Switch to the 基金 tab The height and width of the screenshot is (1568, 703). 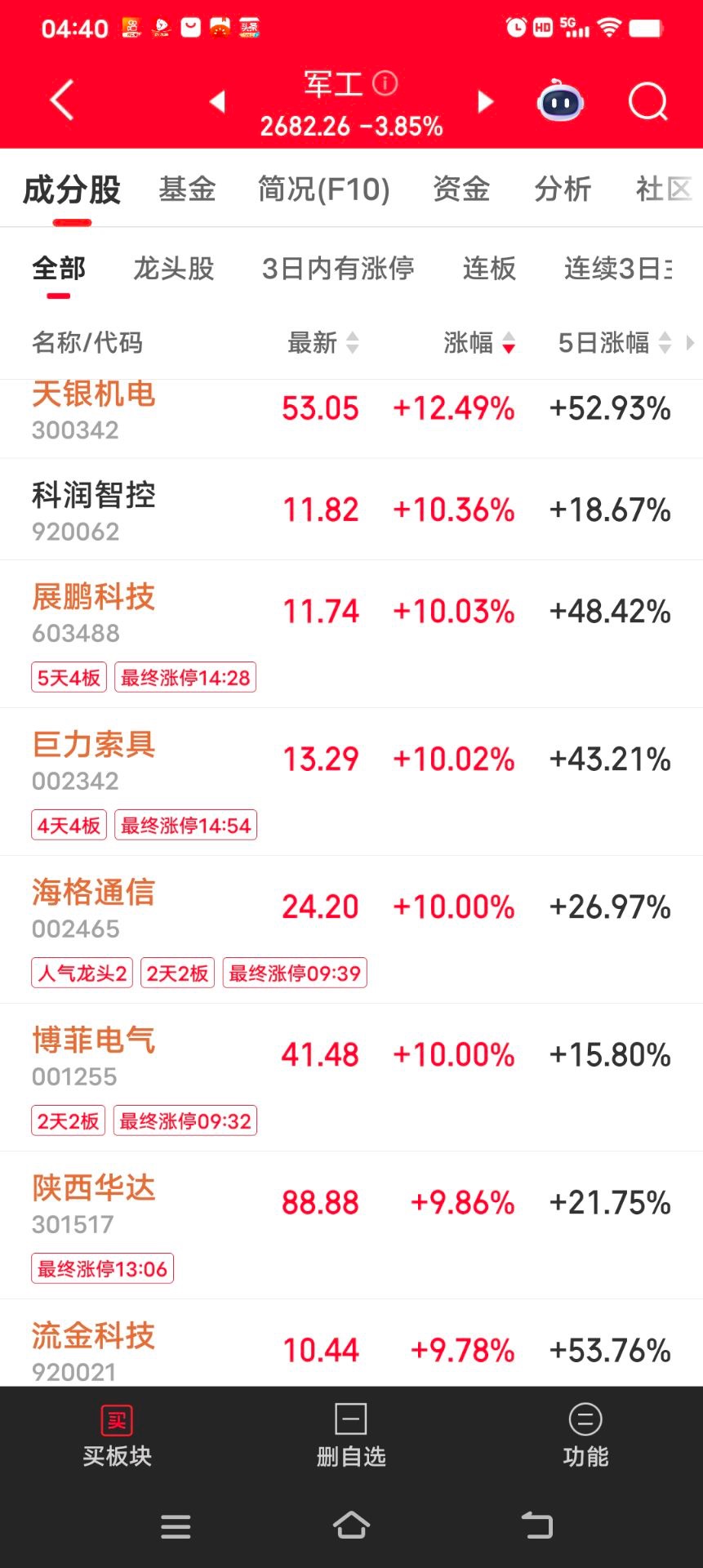click(x=187, y=189)
